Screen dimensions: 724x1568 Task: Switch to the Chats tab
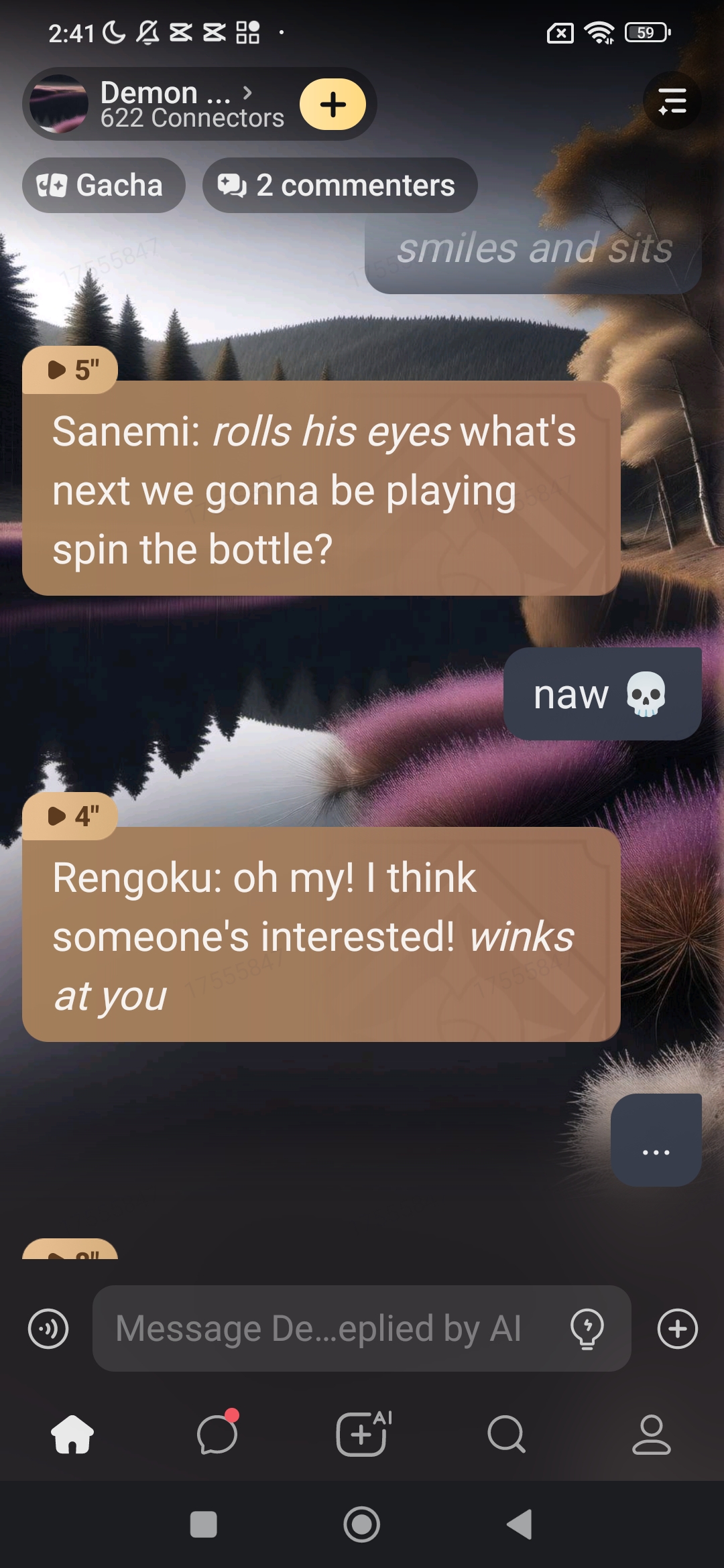pyautogui.click(x=217, y=1434)
